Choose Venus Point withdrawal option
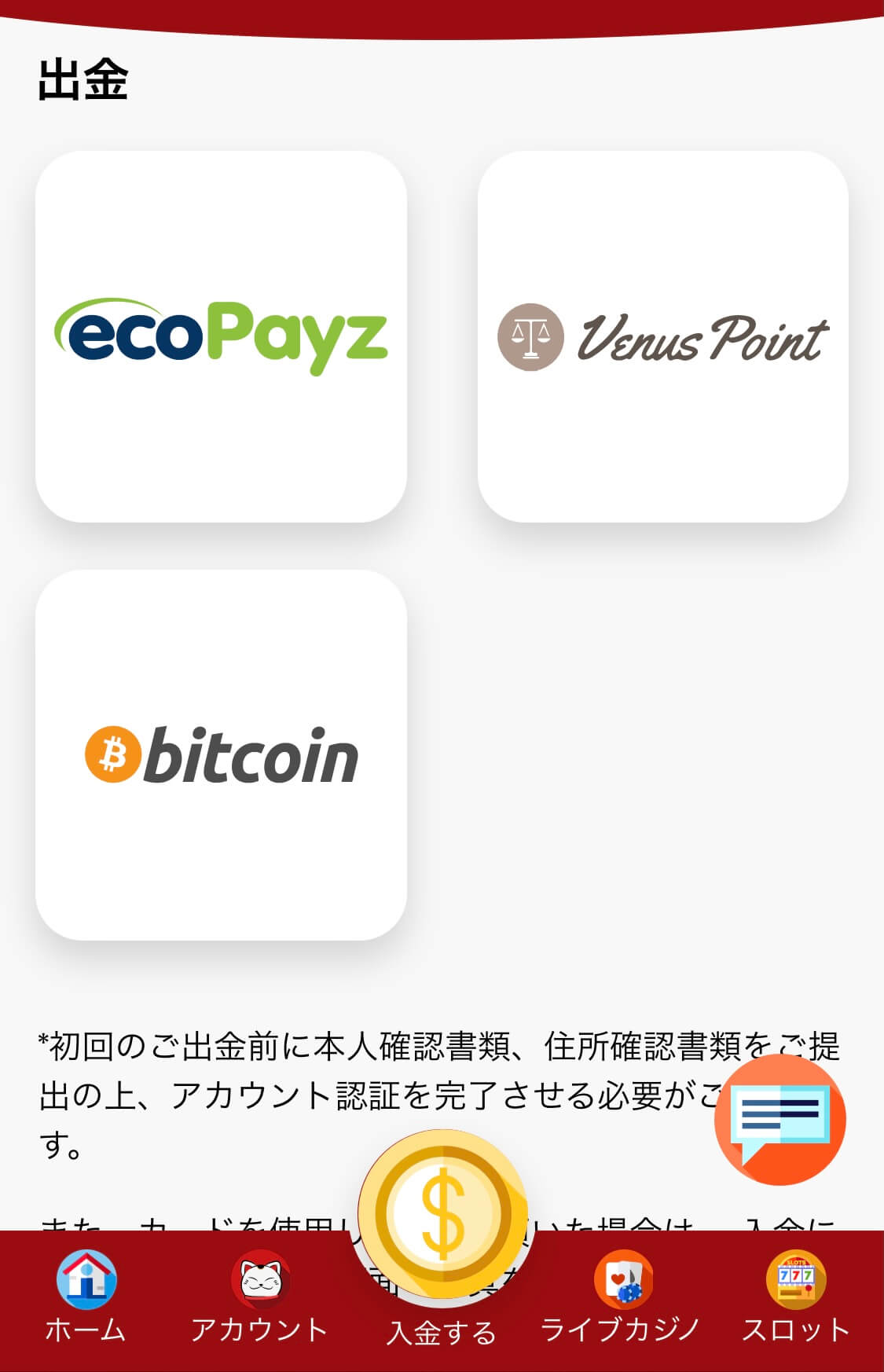Viewport: 884px width, 1372px height. 662,336
